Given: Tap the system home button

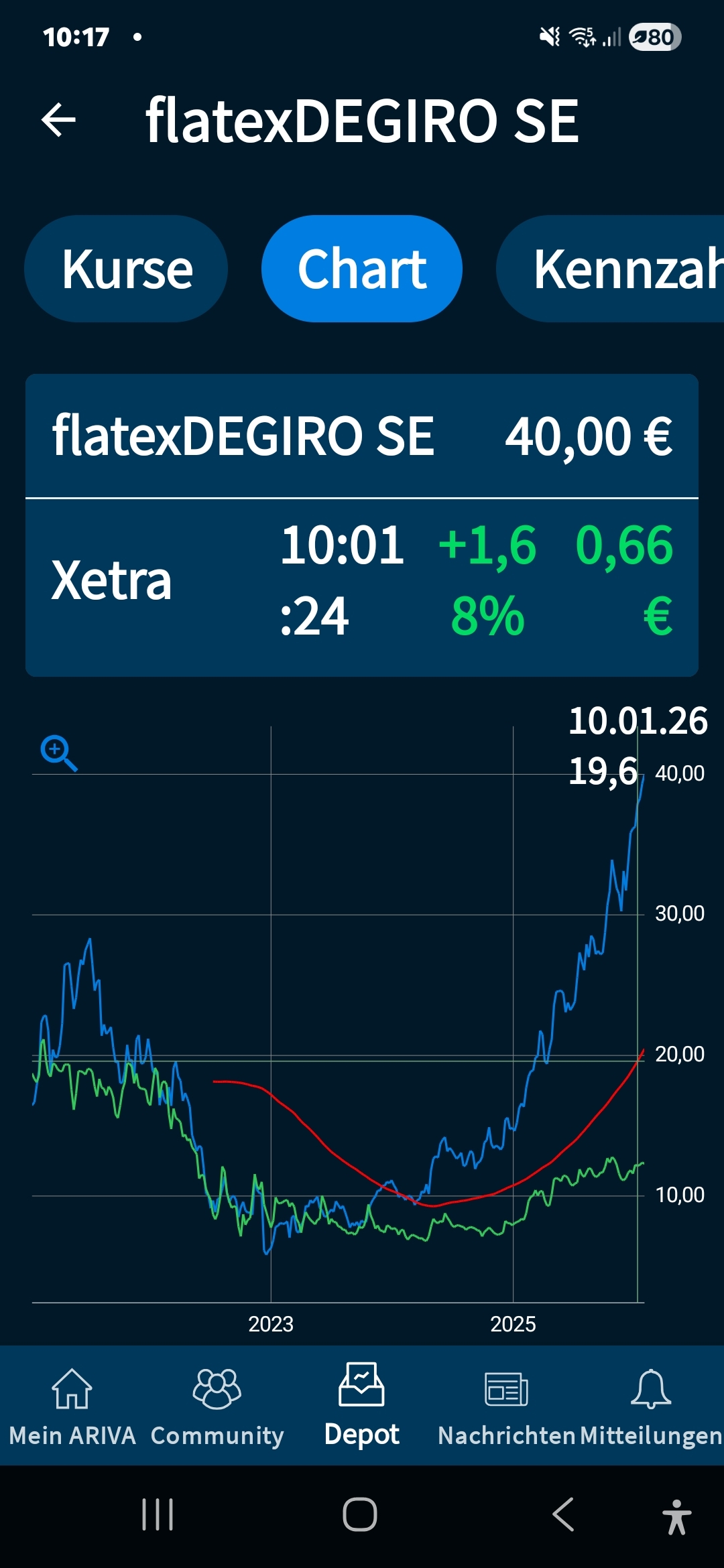Looking at the screenshot, I should (360, 1514).
